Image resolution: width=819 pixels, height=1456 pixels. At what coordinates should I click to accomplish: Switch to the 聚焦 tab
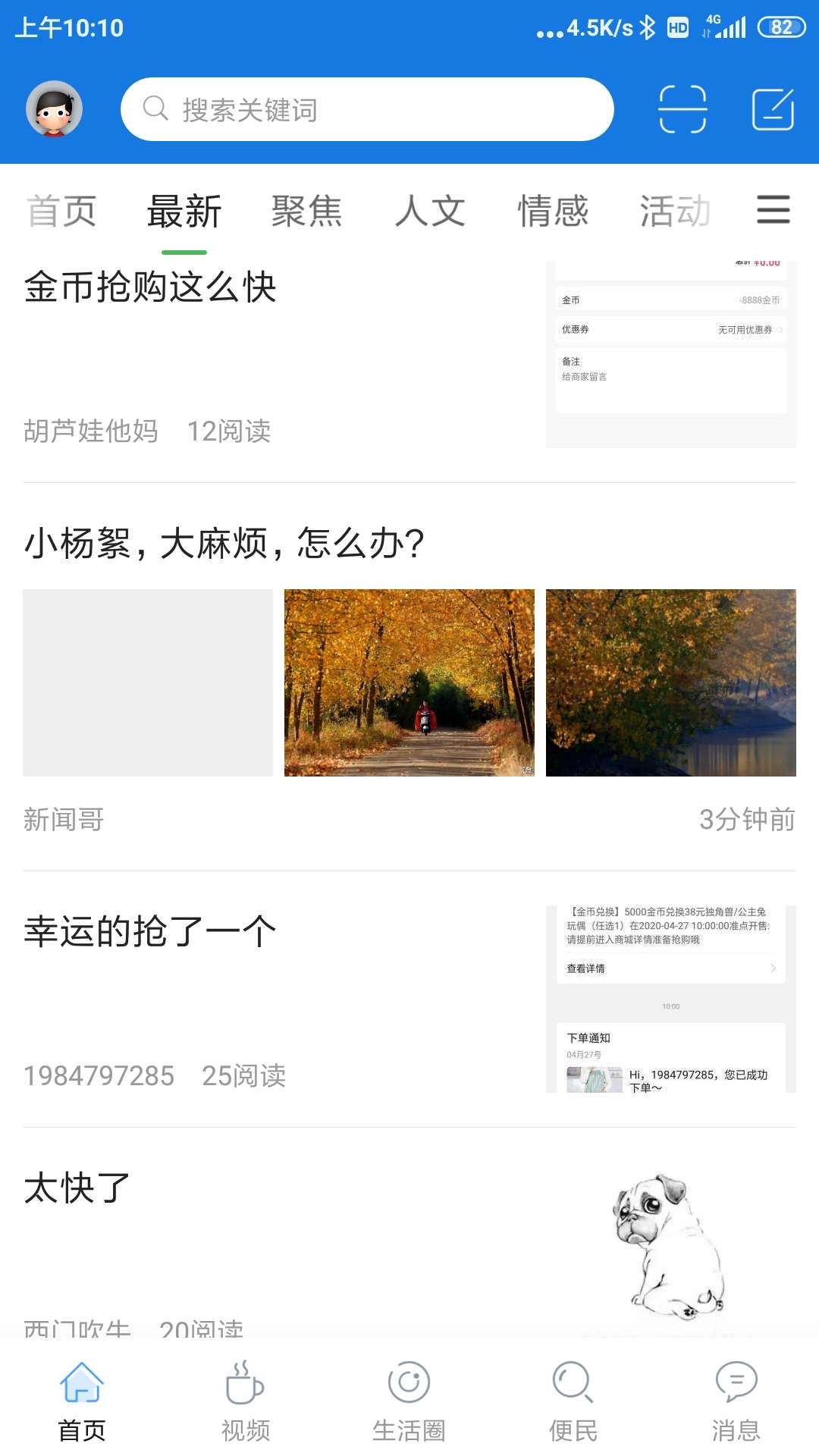click(x=307, y=211)
